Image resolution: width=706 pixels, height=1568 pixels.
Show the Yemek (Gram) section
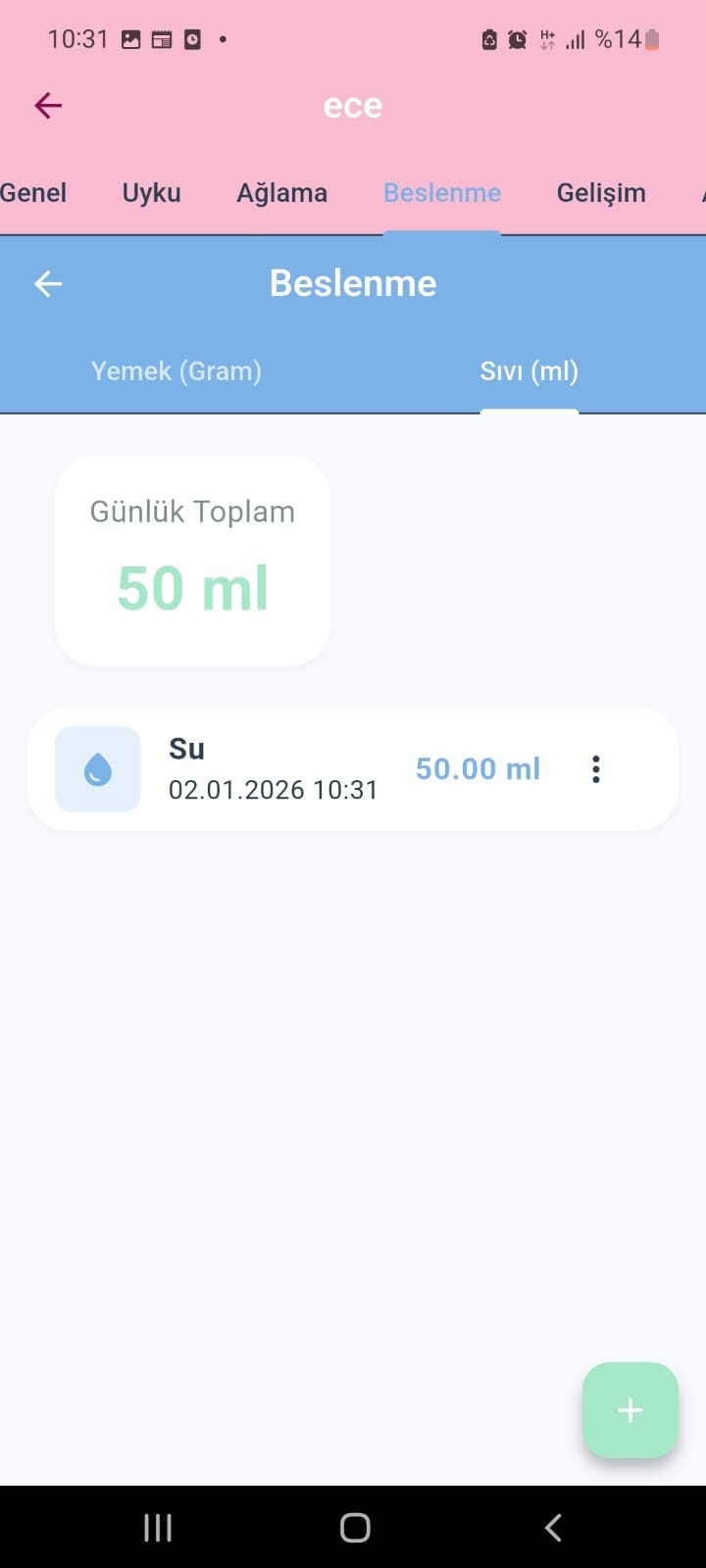point(176,371)
